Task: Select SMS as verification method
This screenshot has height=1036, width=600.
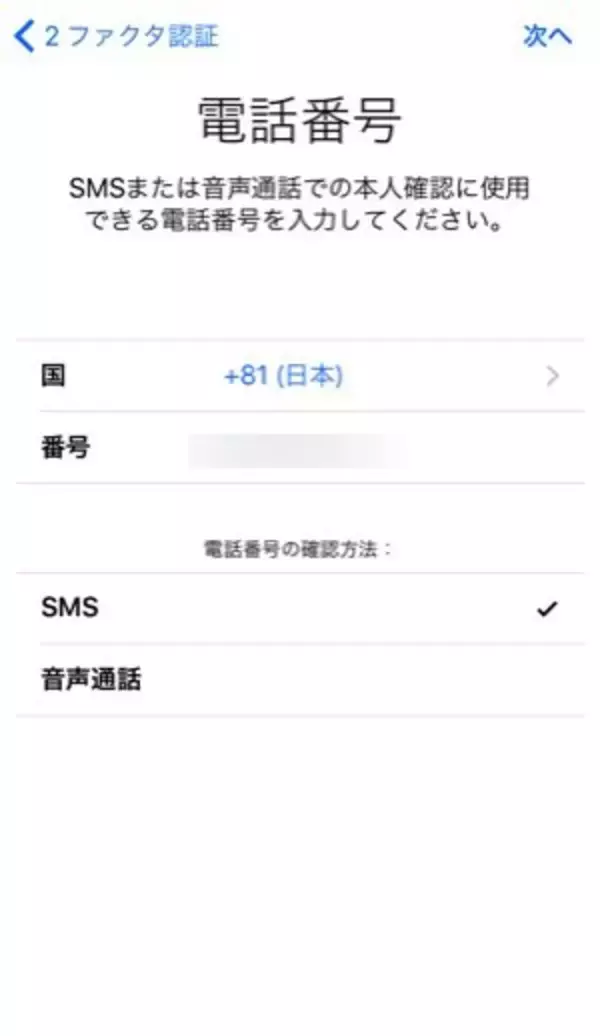Action: [300, 607]
